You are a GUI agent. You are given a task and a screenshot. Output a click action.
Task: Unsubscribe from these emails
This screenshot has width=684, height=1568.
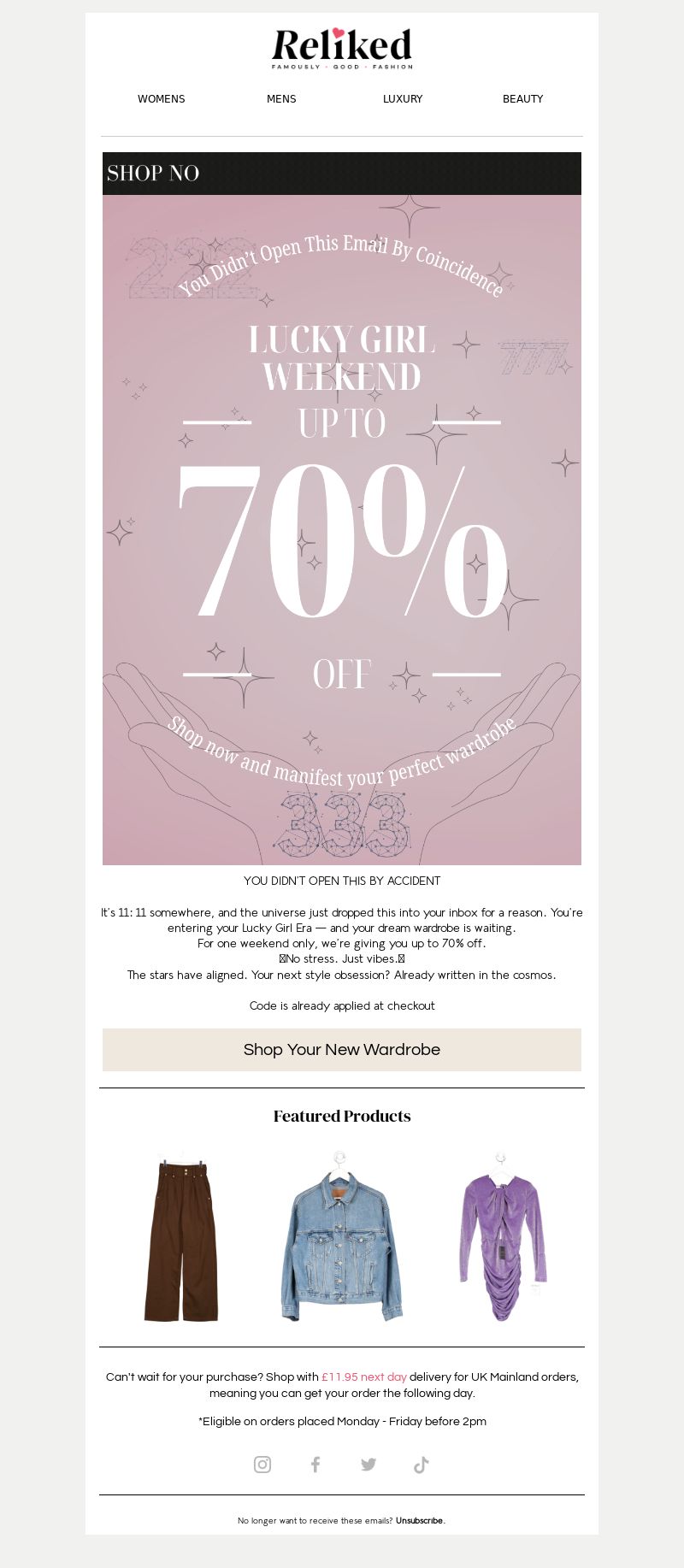(419, 1521)
